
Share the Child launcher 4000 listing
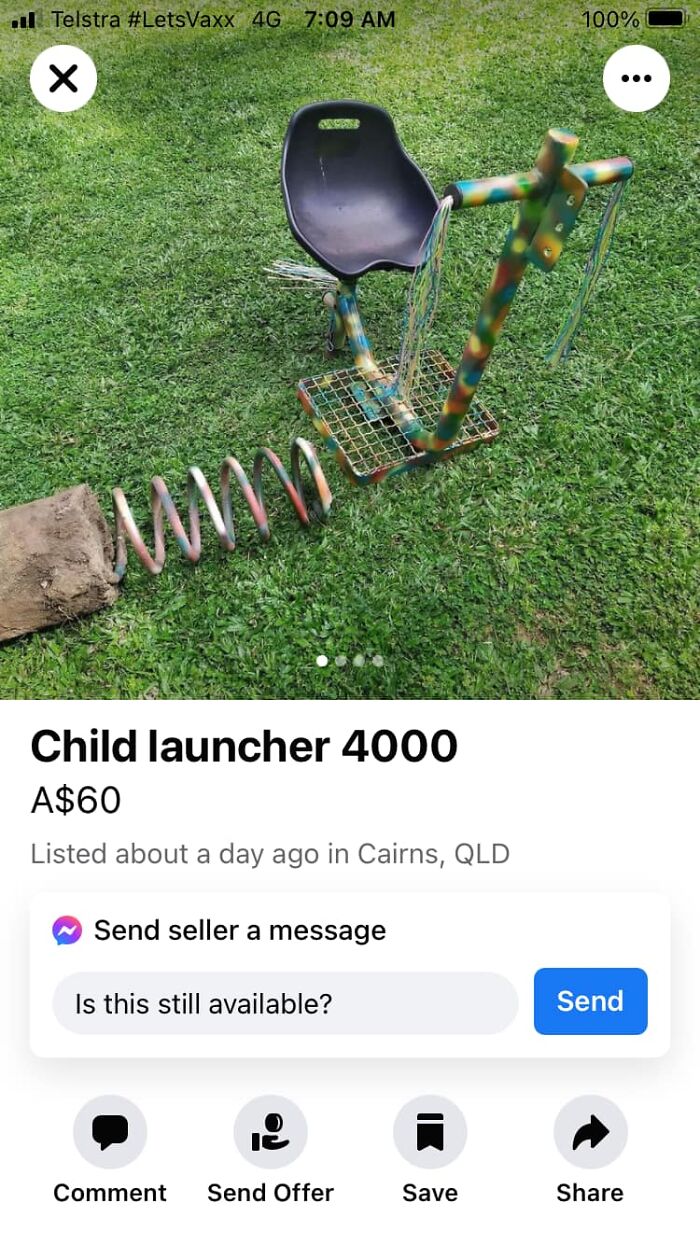pyautogui.click(x=590, y=1132)
